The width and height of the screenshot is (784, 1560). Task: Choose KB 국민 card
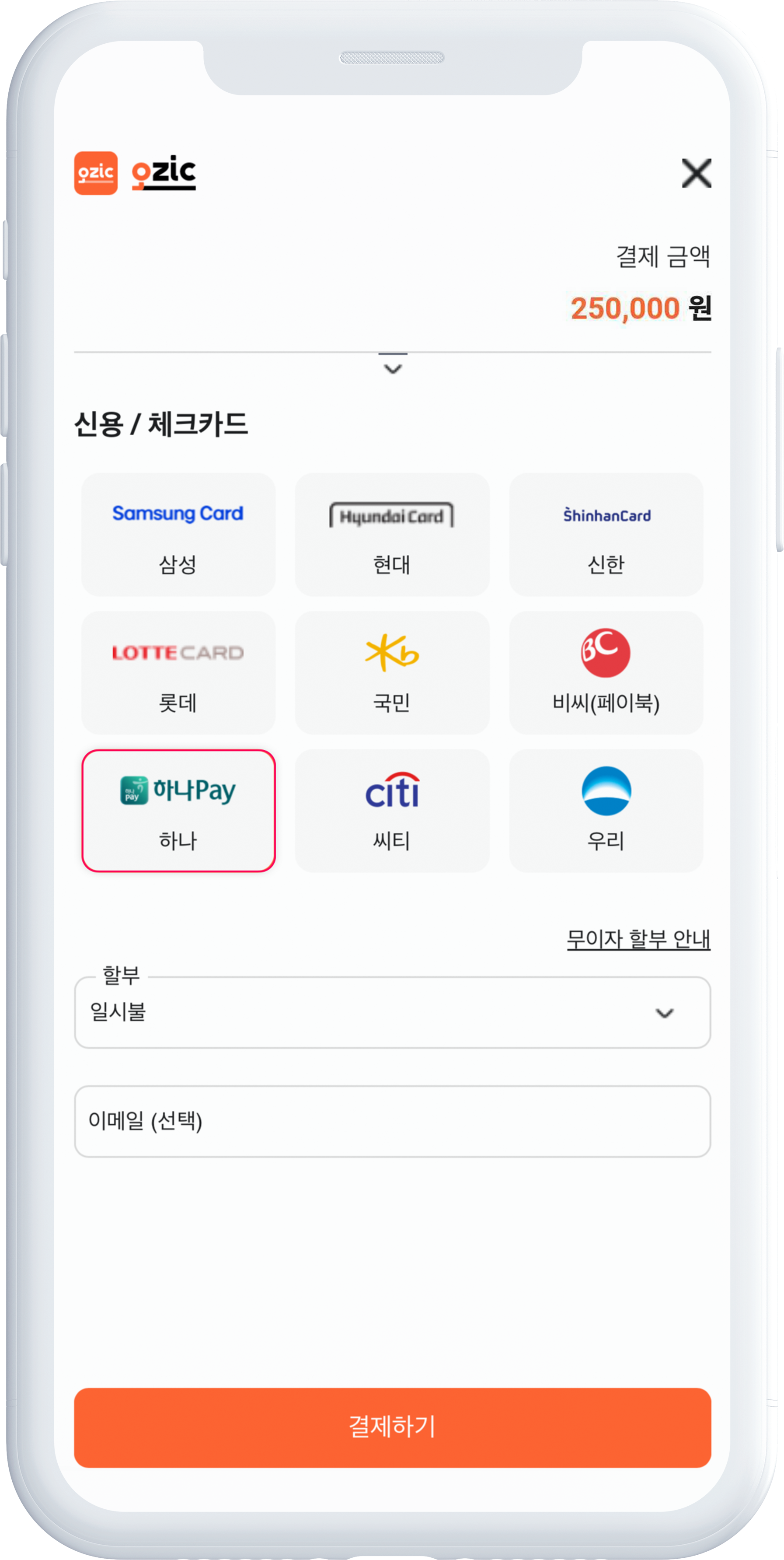[392, 672]
